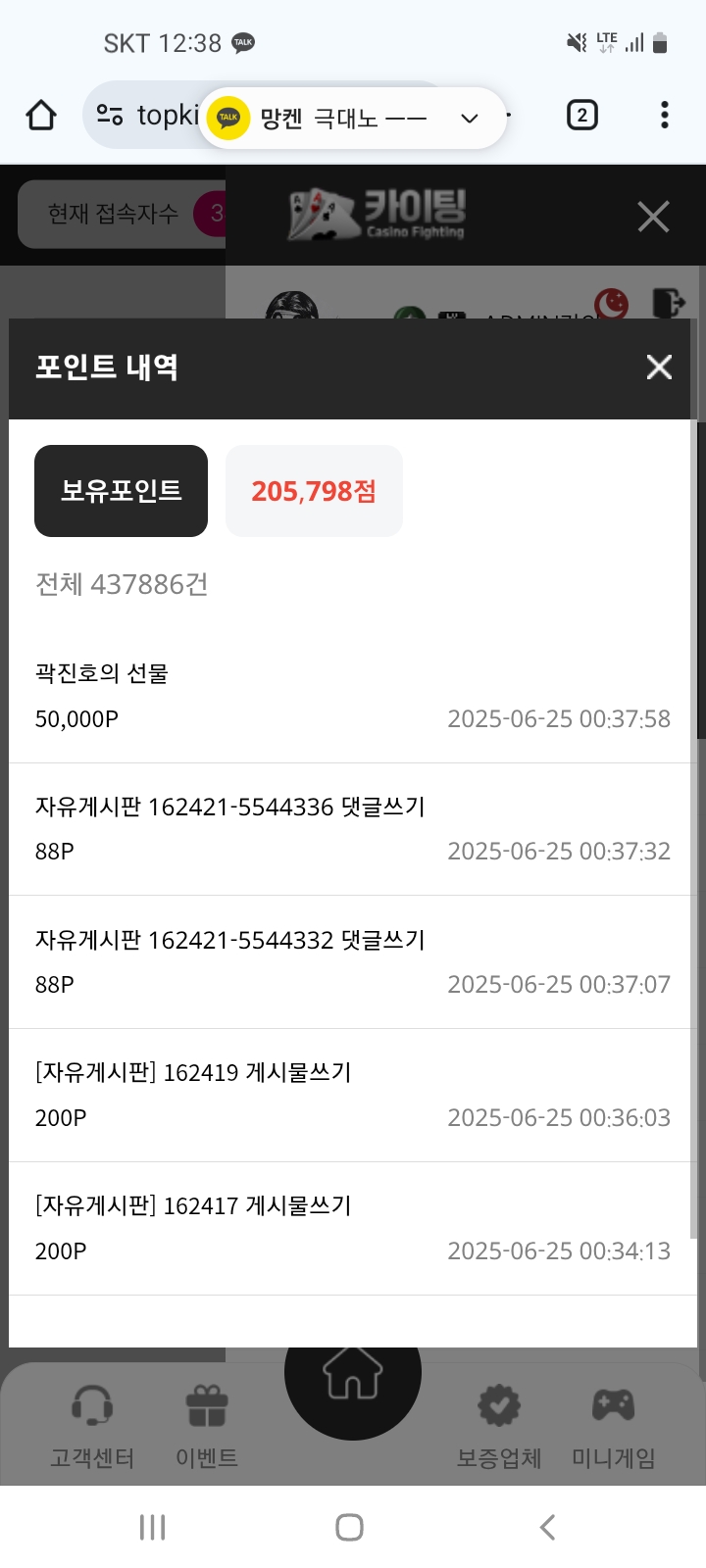The width and height of the screenshot is (706, 1568).
Task: Open the browser tab switcher
Action: pyautogui.click(x=581, y=116)
